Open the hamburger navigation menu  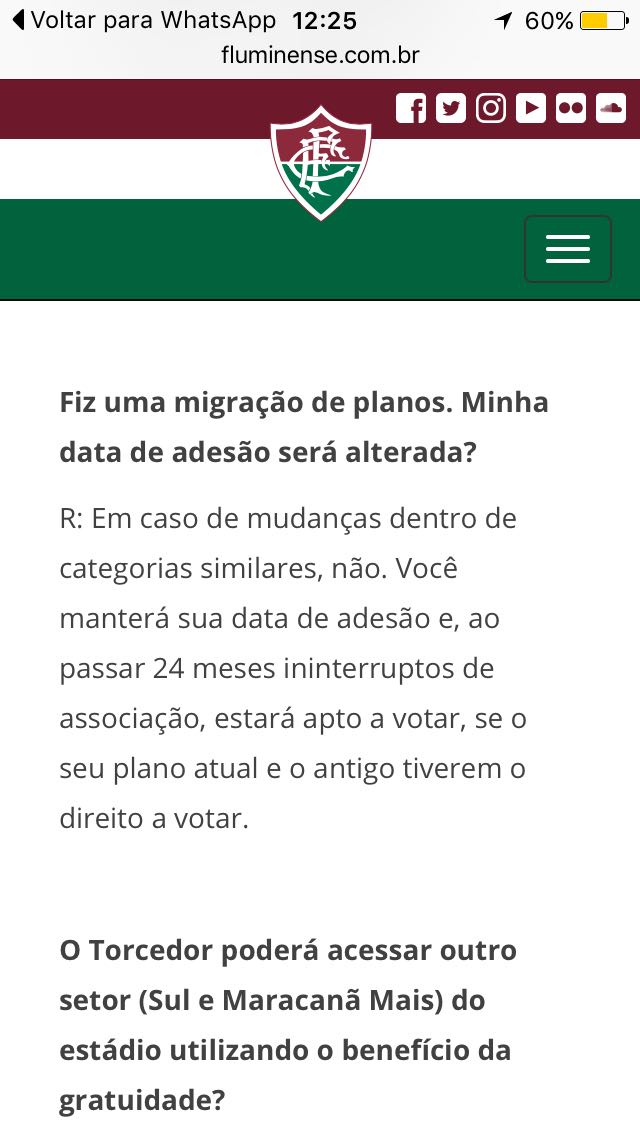[568, 249]
